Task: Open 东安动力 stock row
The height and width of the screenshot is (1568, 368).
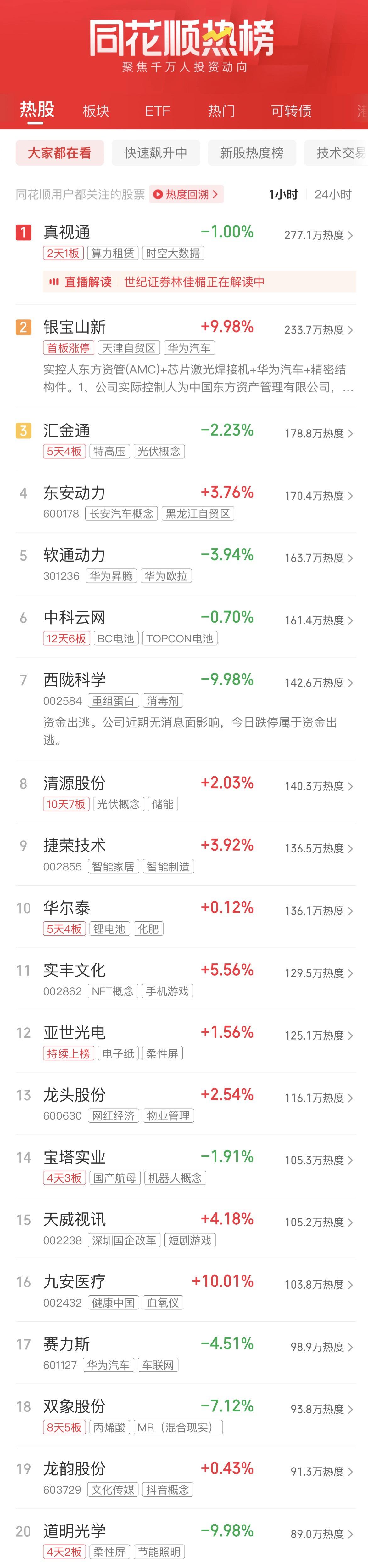Action: (x=74, y=493)
